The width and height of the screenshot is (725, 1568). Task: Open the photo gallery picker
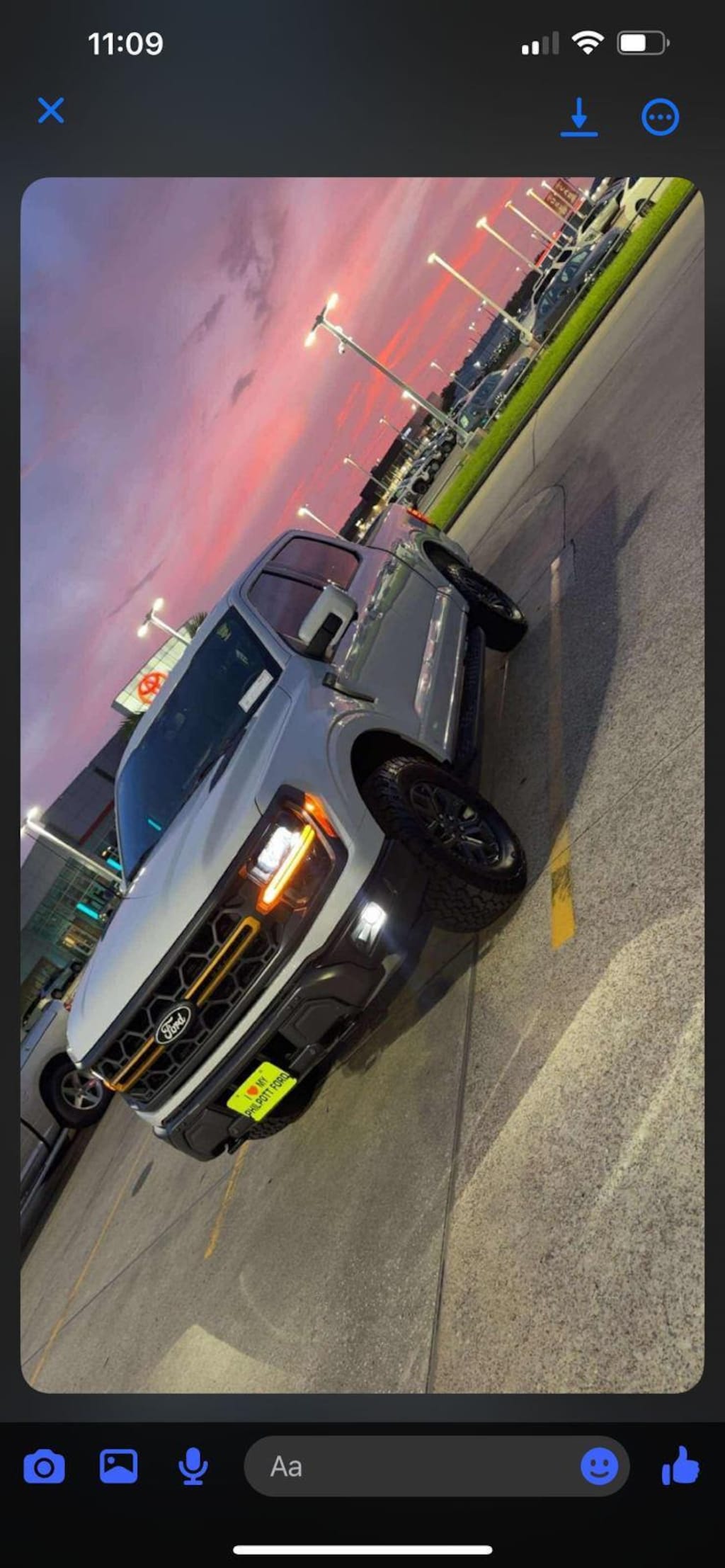click(118, 1466)
